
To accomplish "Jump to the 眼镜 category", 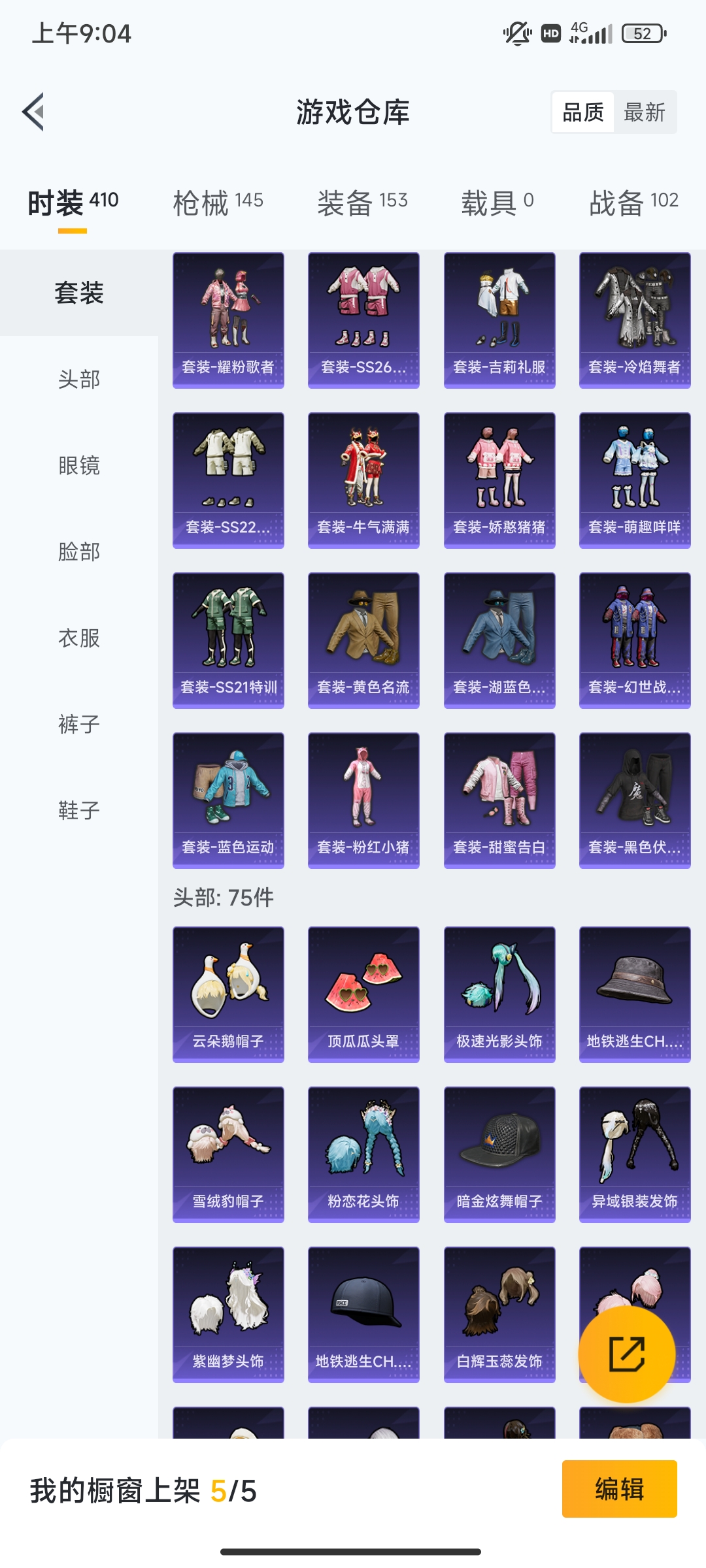I will tap(79, 465).
